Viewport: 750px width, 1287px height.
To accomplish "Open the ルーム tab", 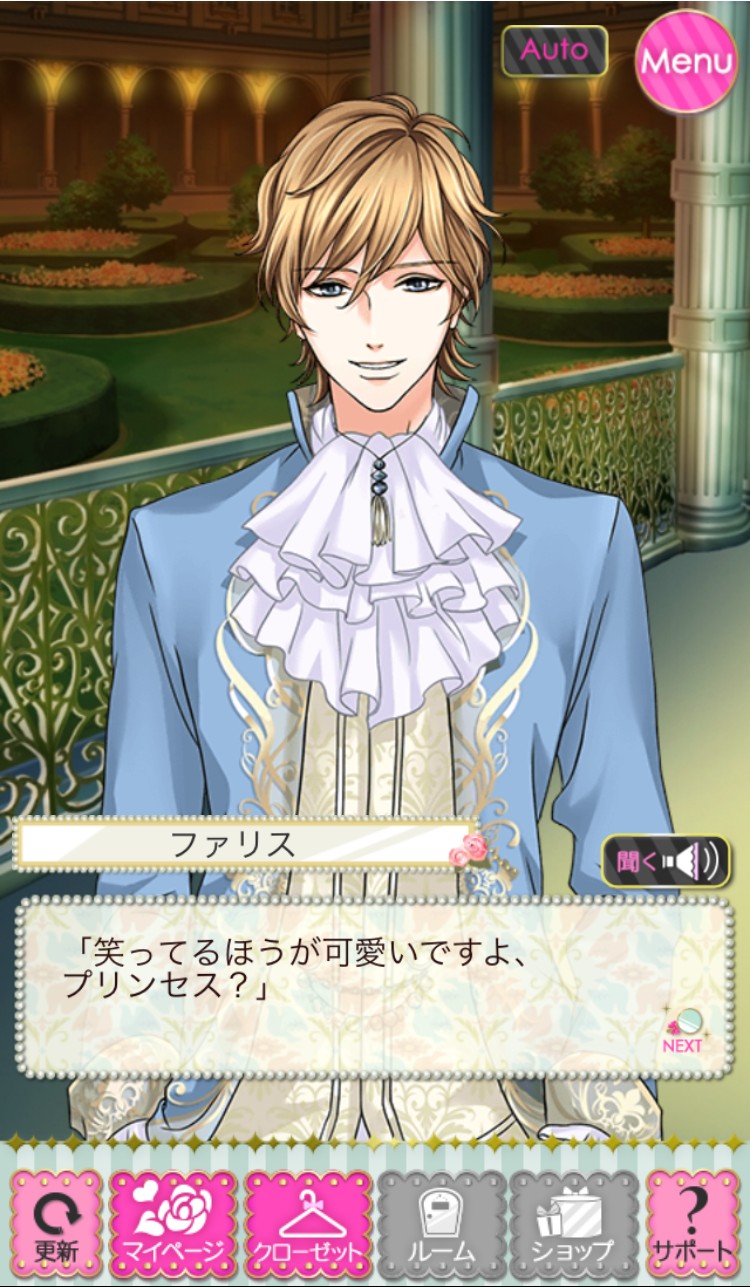I will 441,1218.
